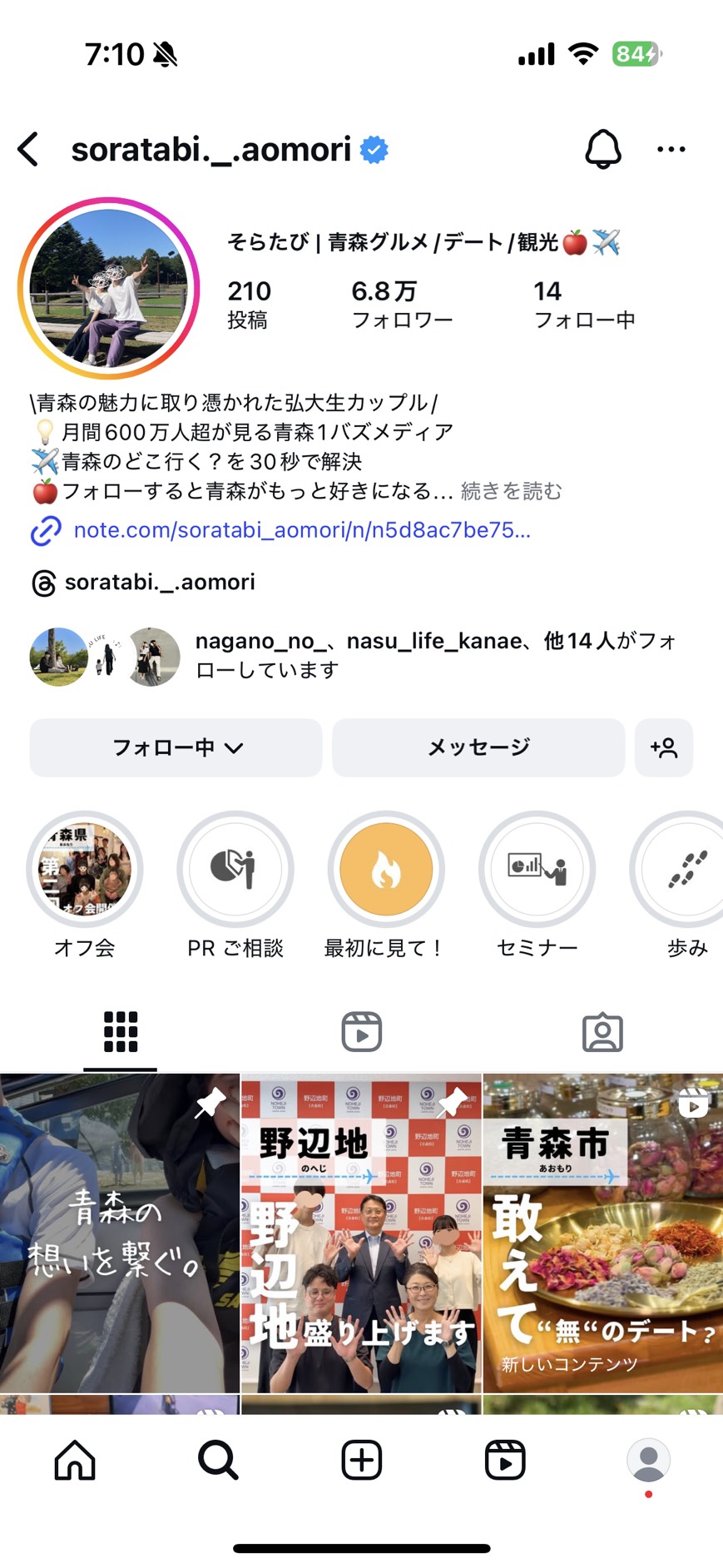Switch to the Reels tab on profile

[361, 1032]
